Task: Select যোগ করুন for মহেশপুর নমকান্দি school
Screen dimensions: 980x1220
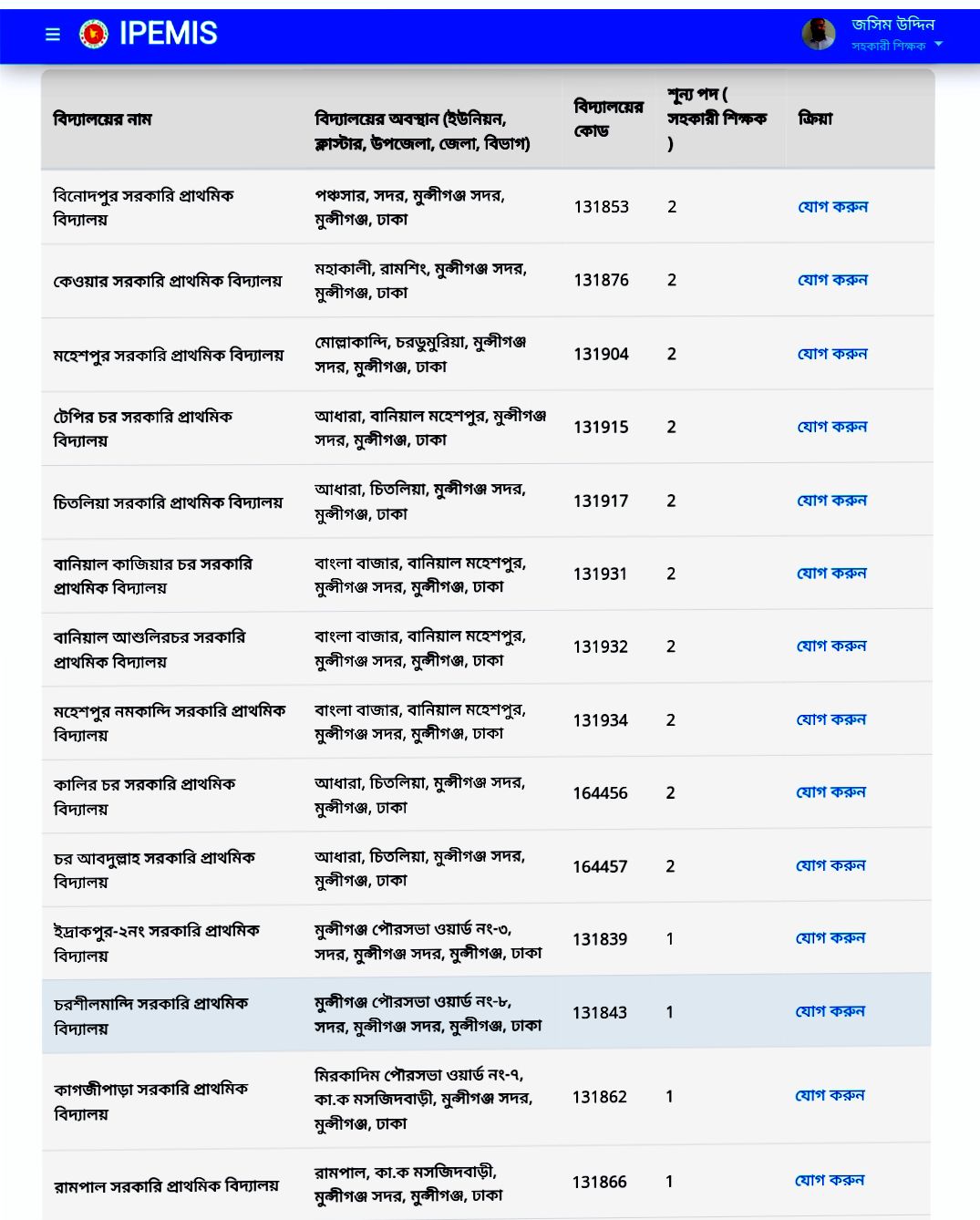Action: (x=830, y=719)
